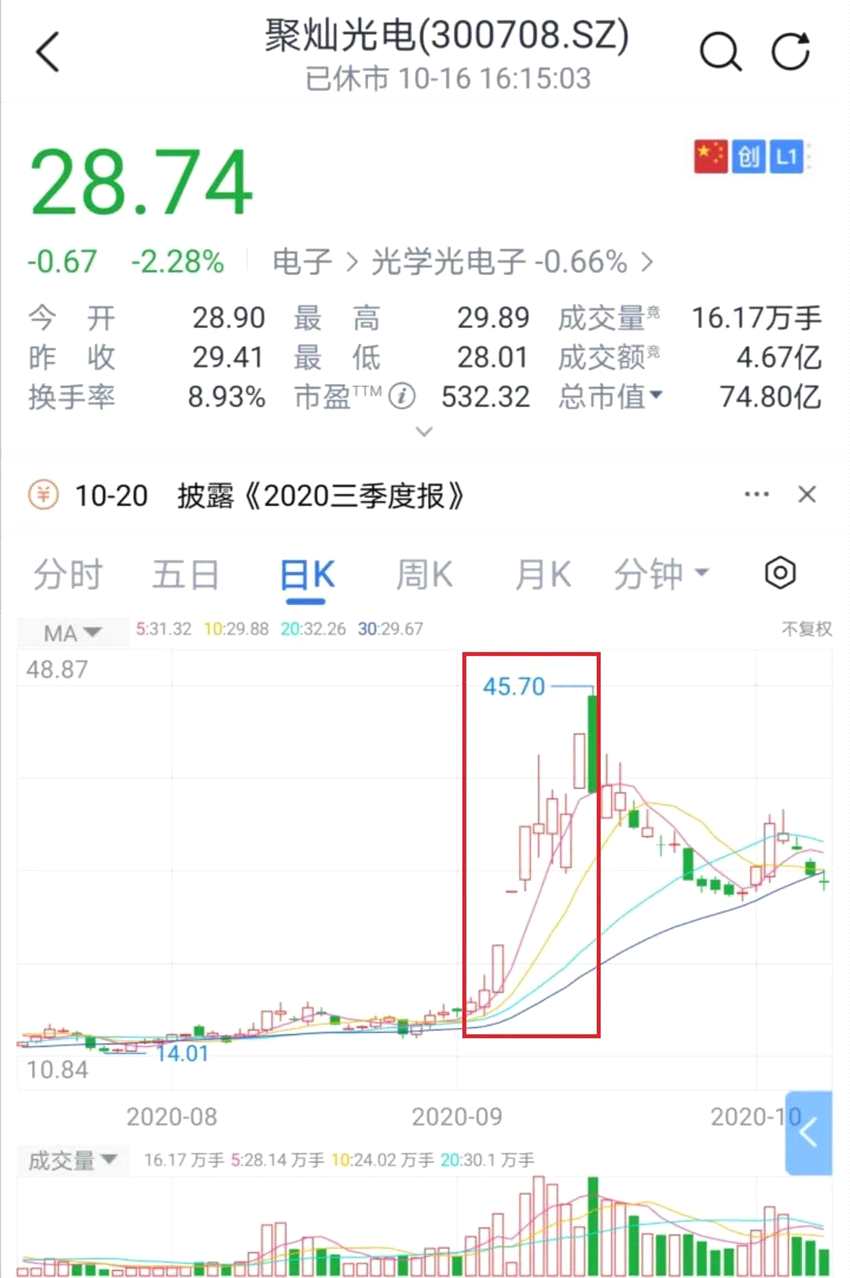This screenshot has width=850, height=1278.
Task: Dismiss the disclosure notice banner
Action: click(x=807, y=494)
